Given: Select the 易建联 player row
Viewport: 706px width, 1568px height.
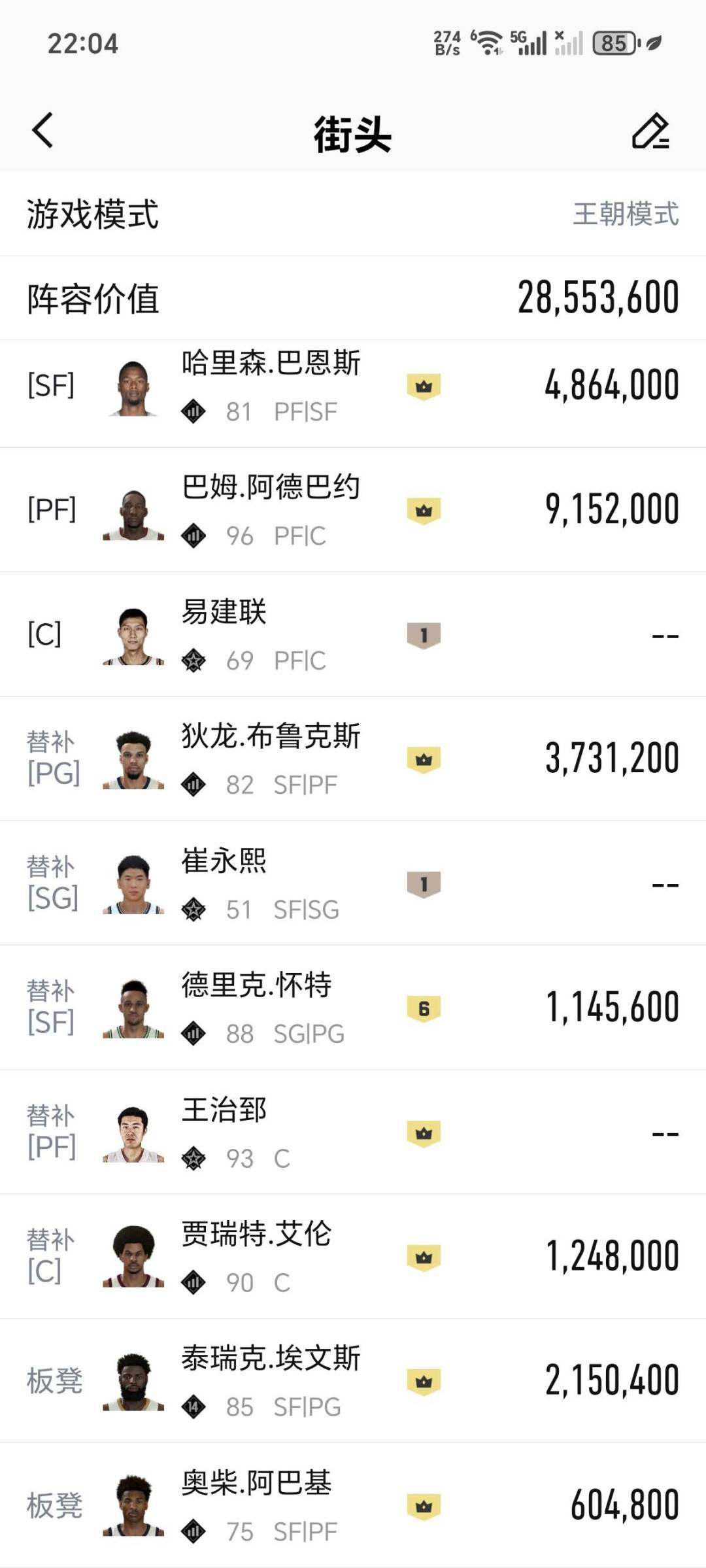Looking at the screenshot, I should tap(353, 635).
